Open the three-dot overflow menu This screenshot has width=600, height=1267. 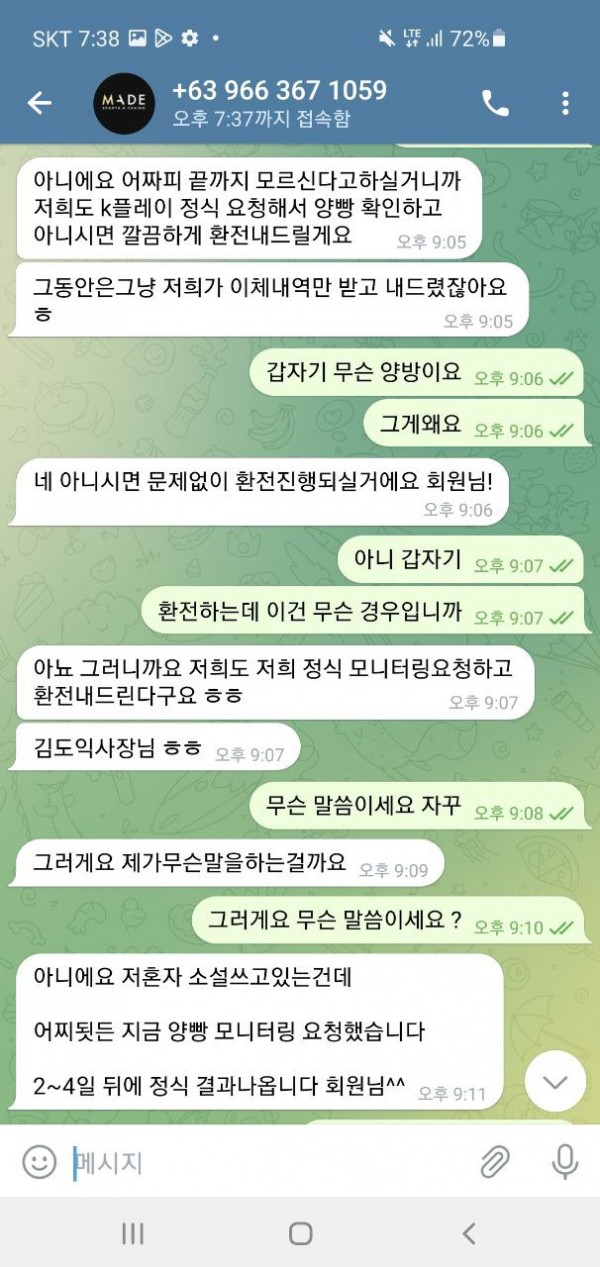pyautogui.click(x=565, y=103)
